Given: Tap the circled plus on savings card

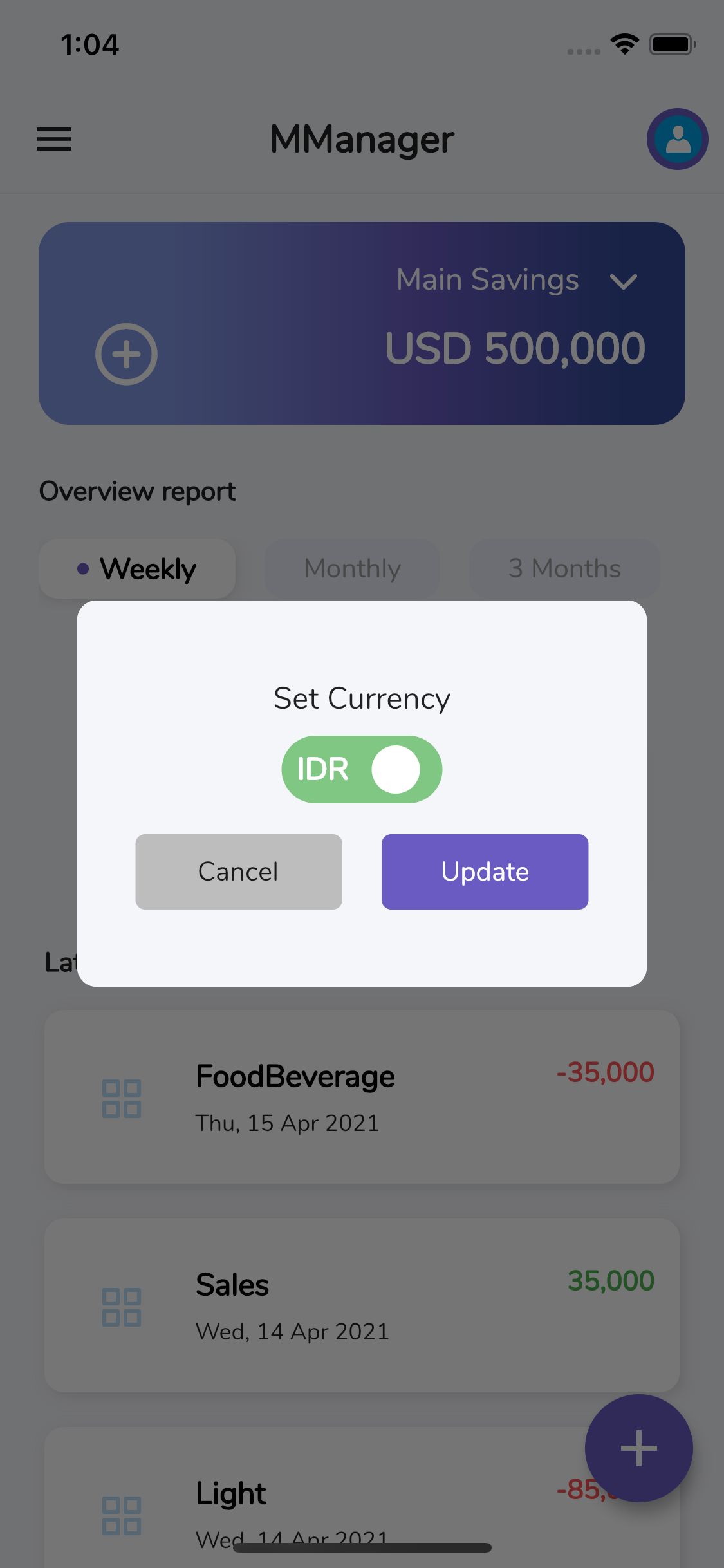Looking at the screenshot, I should point(126,354).
